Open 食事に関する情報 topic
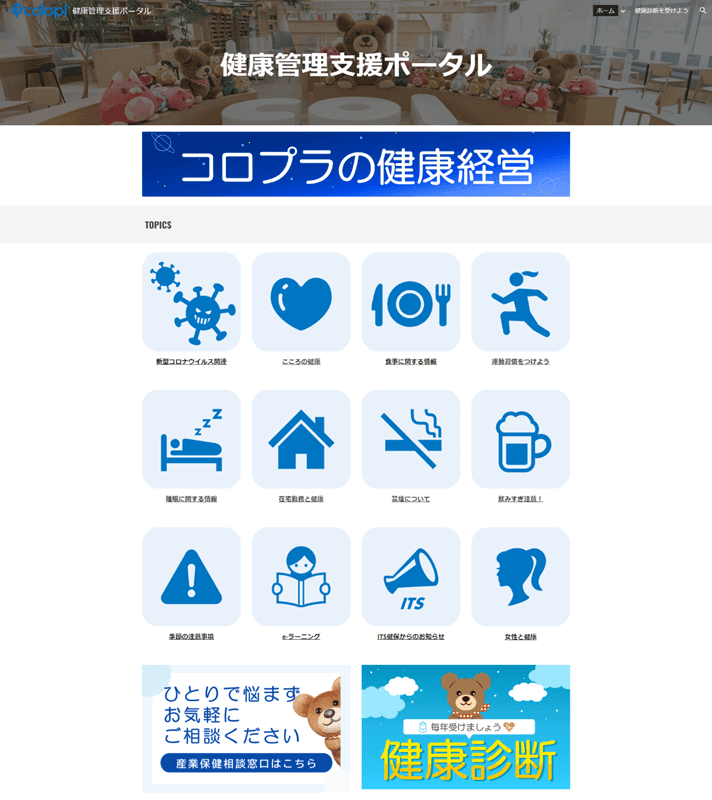712x800 pixels. click(x=411, y=302)
